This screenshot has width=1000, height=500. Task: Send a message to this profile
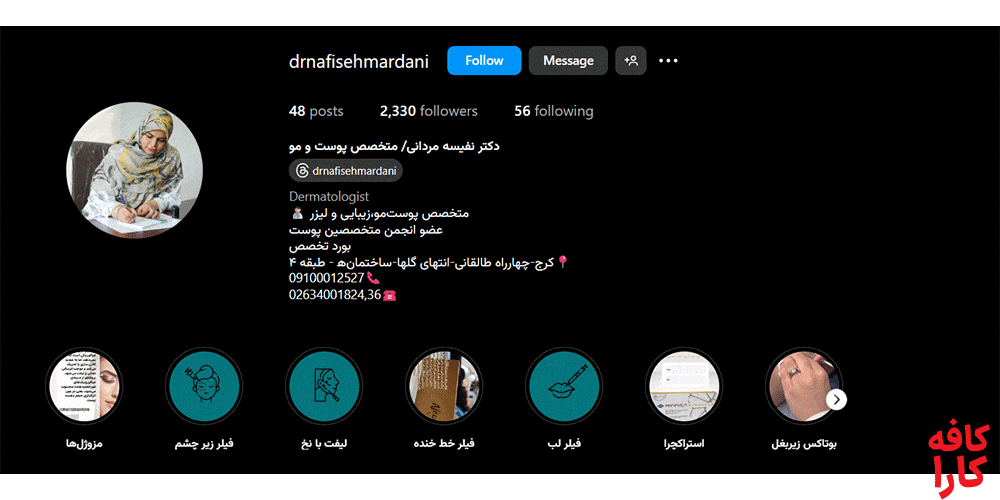click(x=568, y=61)
